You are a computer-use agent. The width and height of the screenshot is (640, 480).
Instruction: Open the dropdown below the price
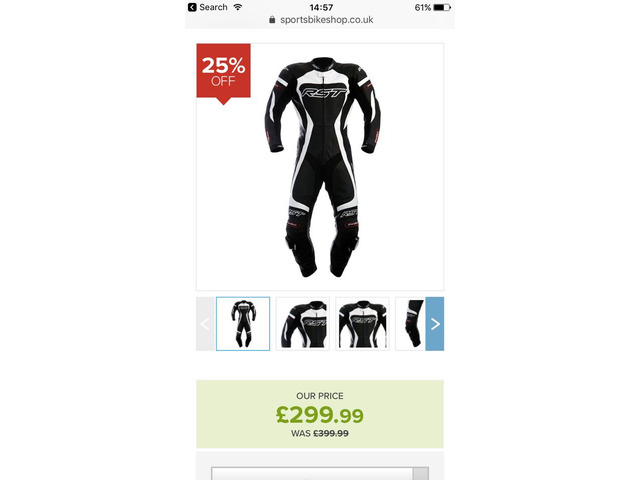(x=320, y=473)
